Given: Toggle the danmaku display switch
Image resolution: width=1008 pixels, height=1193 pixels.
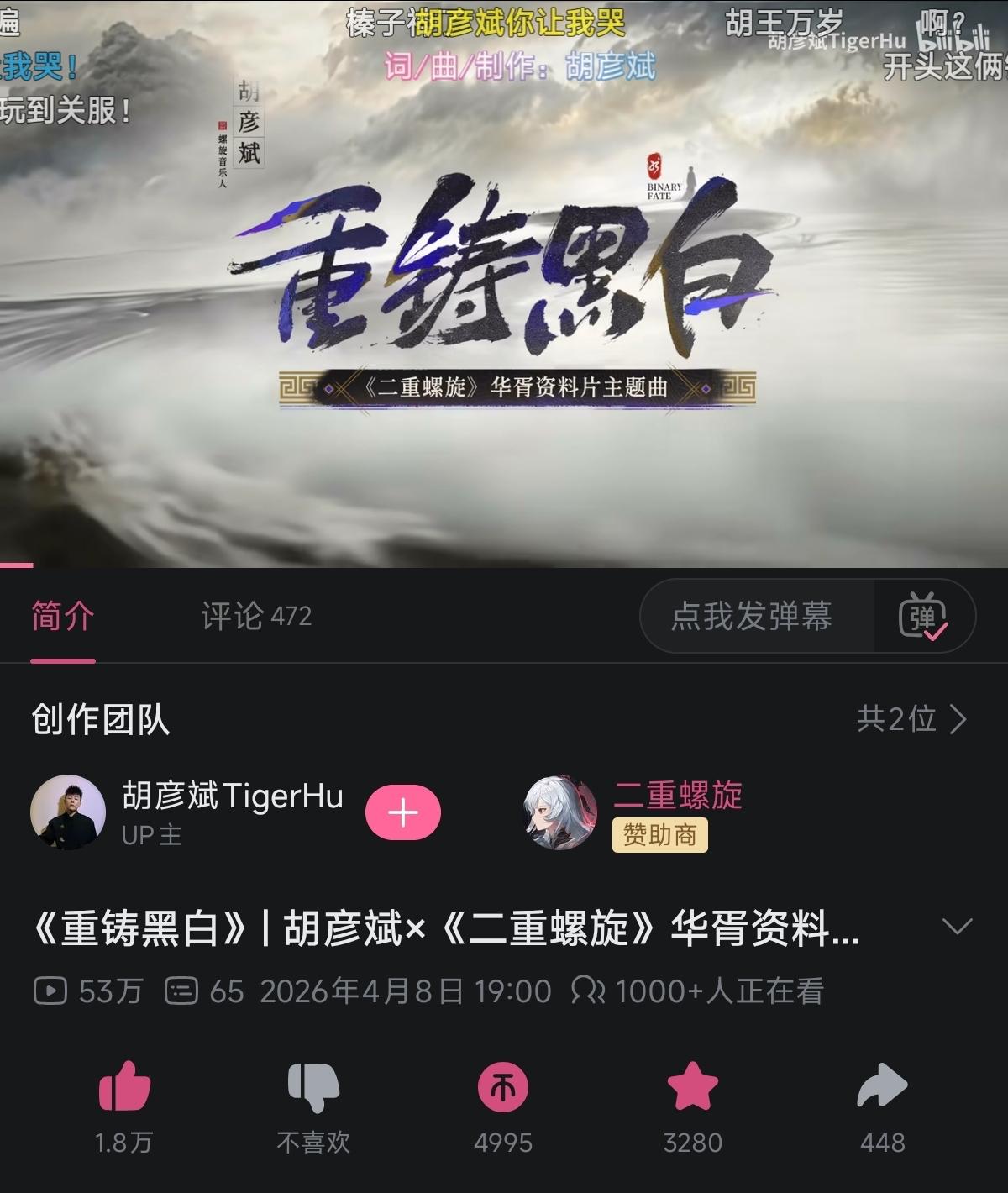Looking at the screenshot, I should 923,617.
